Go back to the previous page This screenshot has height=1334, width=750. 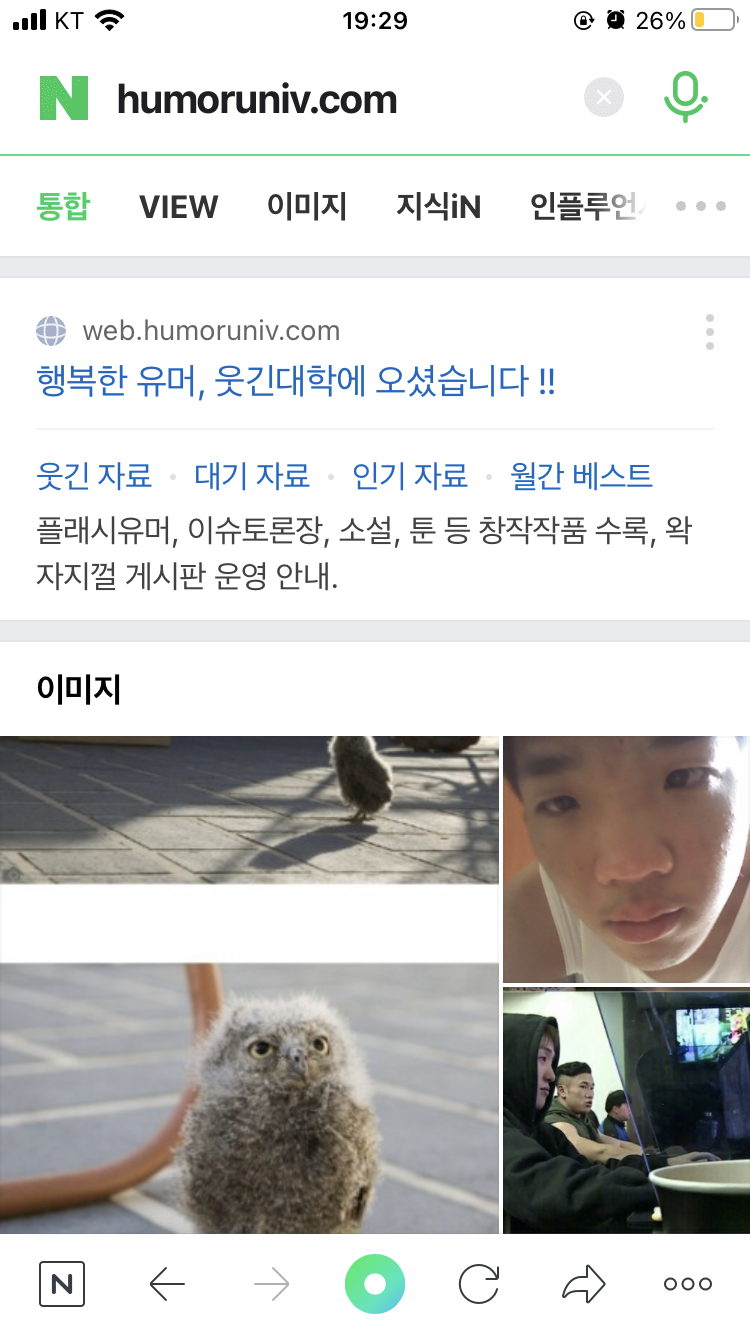point(167,1284)
